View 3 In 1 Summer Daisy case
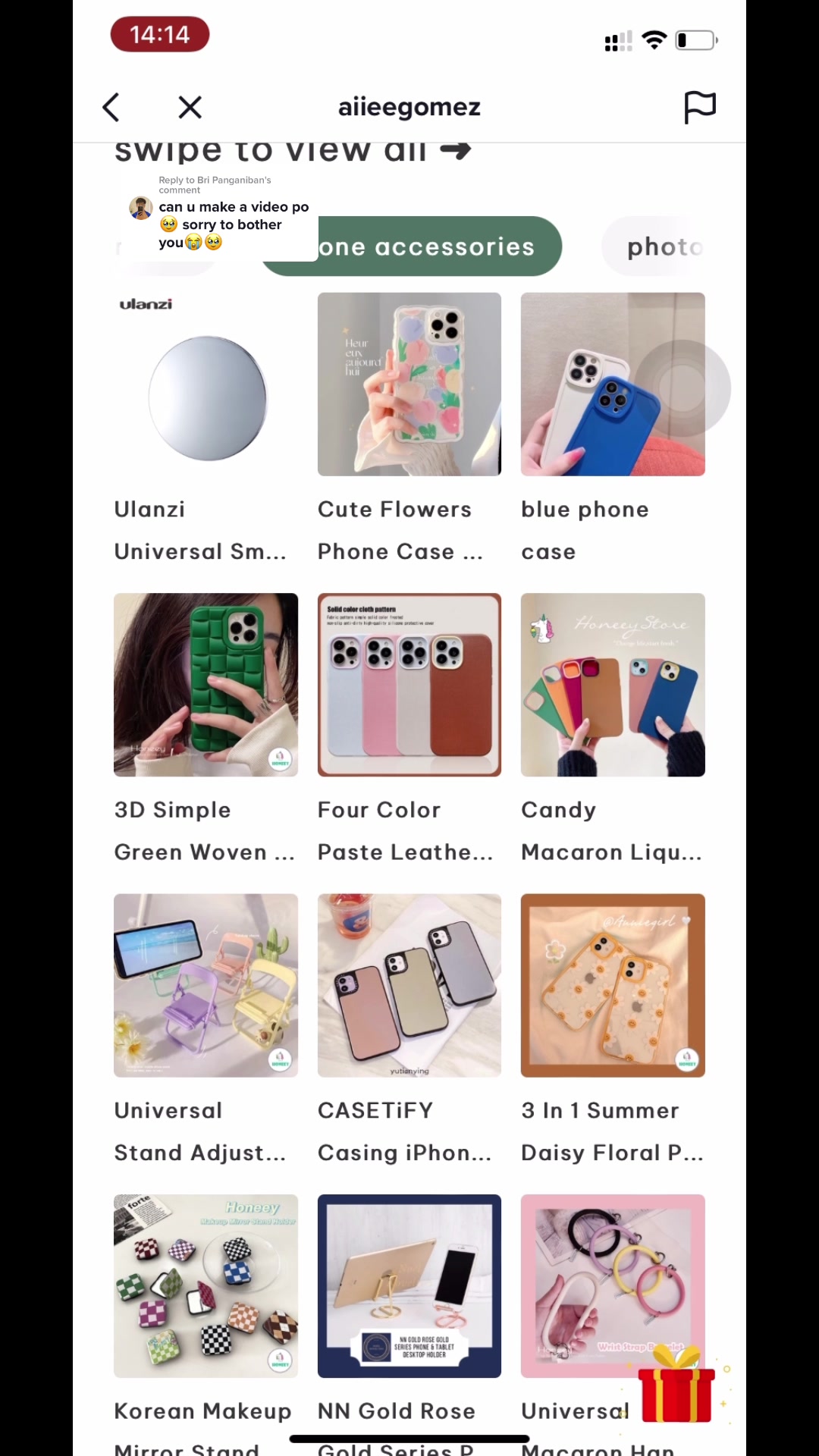819x1456 pixels. (613, 1029)
